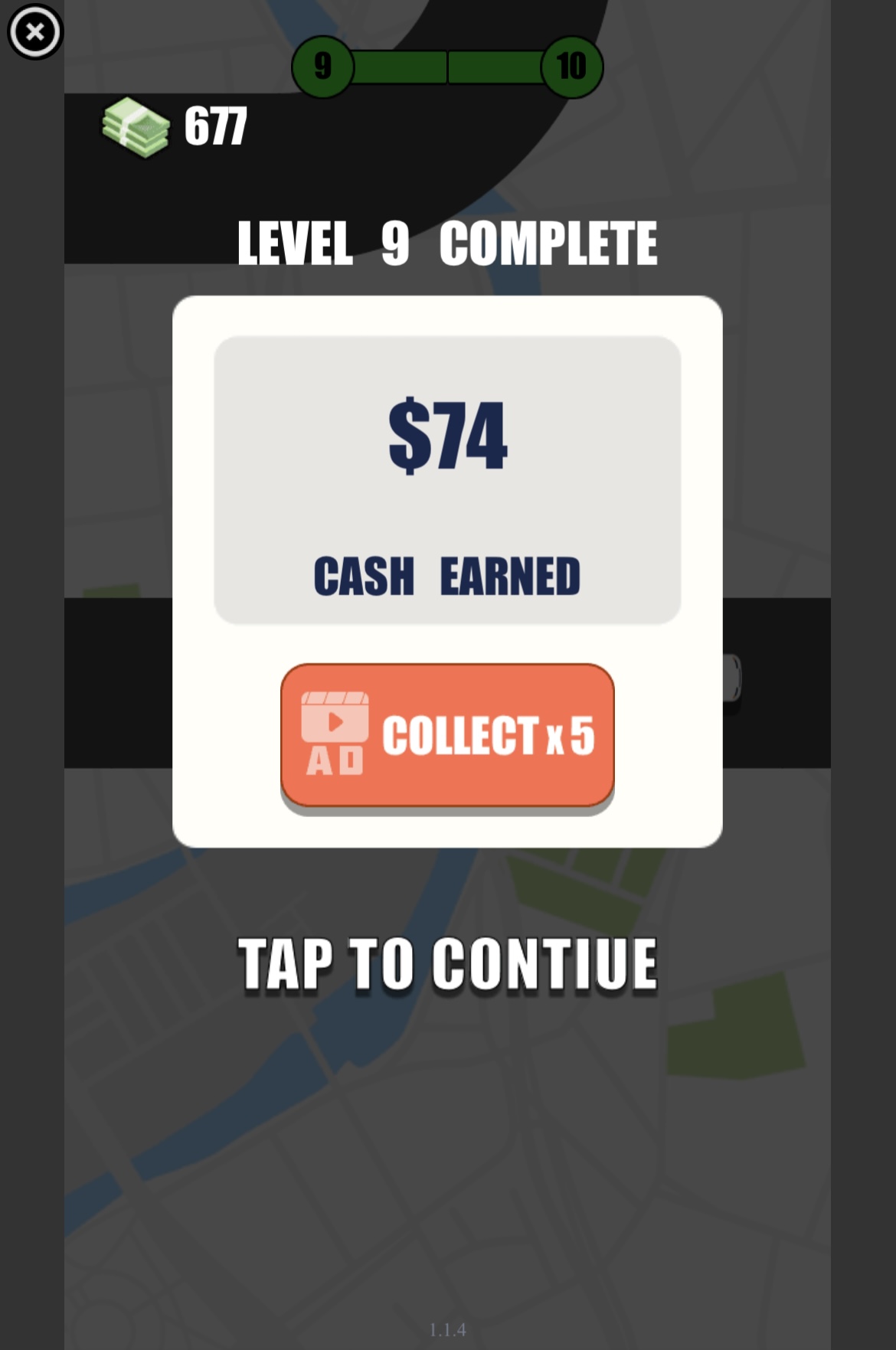
Task: Close the game with the X icon
Action: pyautogui.click(x=34, y=31)
